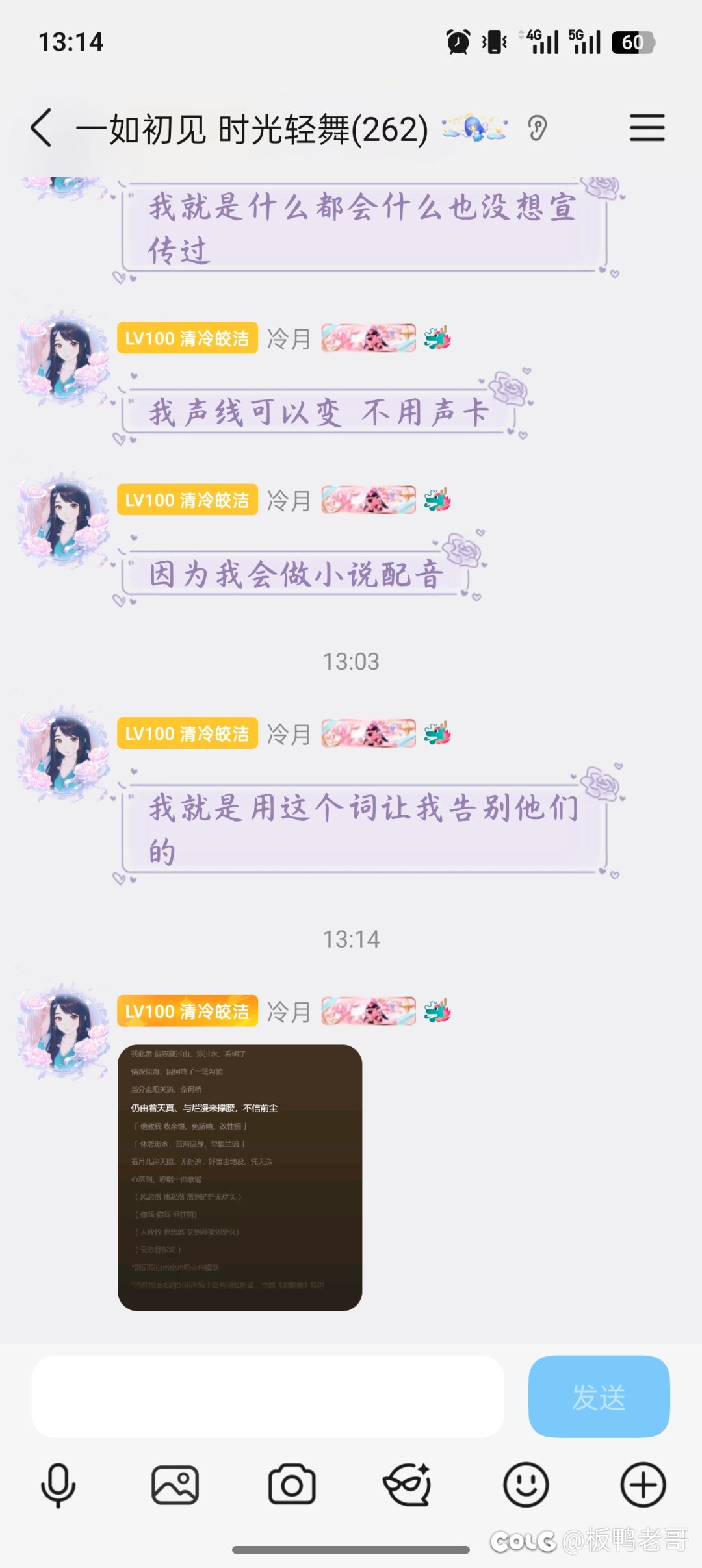This screenshot has height=1568, width=702.
Task: Tap the 发送 send button
Action: (599, 1396)
